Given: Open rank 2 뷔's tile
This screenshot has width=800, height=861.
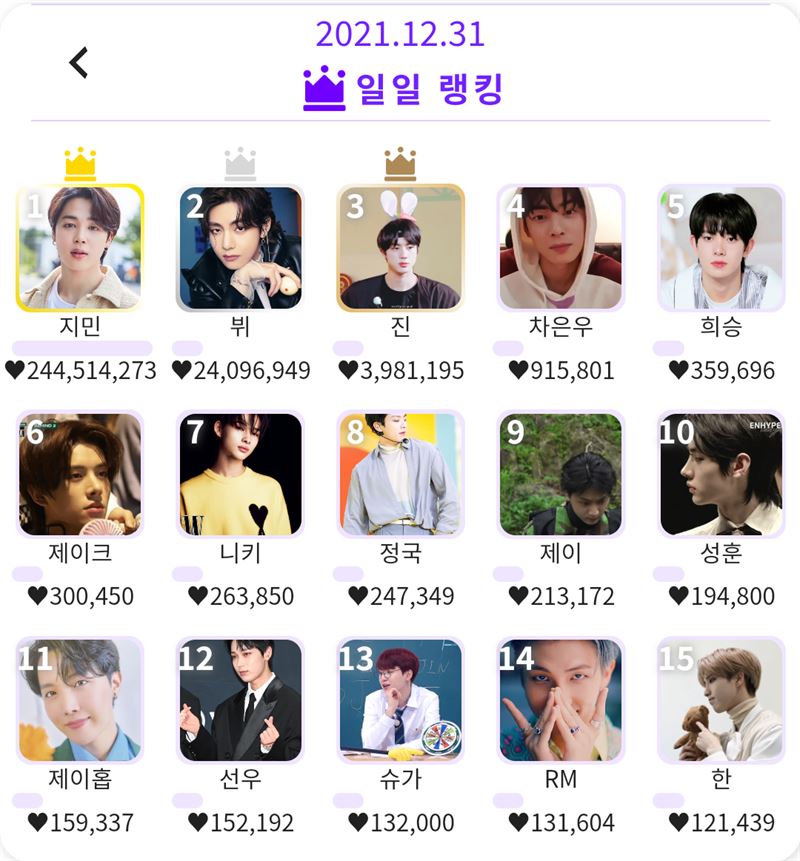Looking at the screenshot, I should point(240,248).
